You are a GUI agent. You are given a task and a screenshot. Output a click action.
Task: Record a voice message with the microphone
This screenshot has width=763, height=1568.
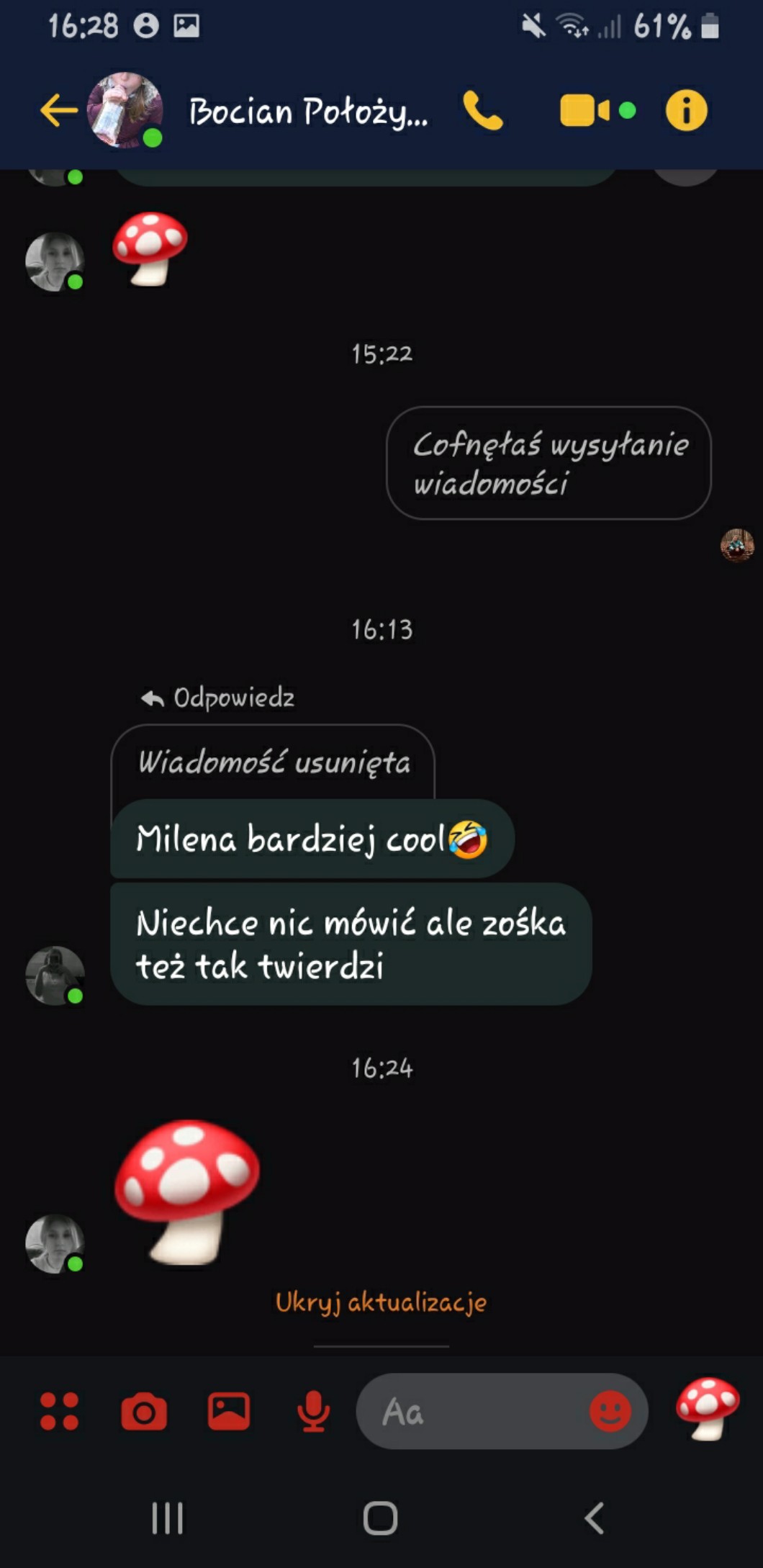coord(313,1411)
